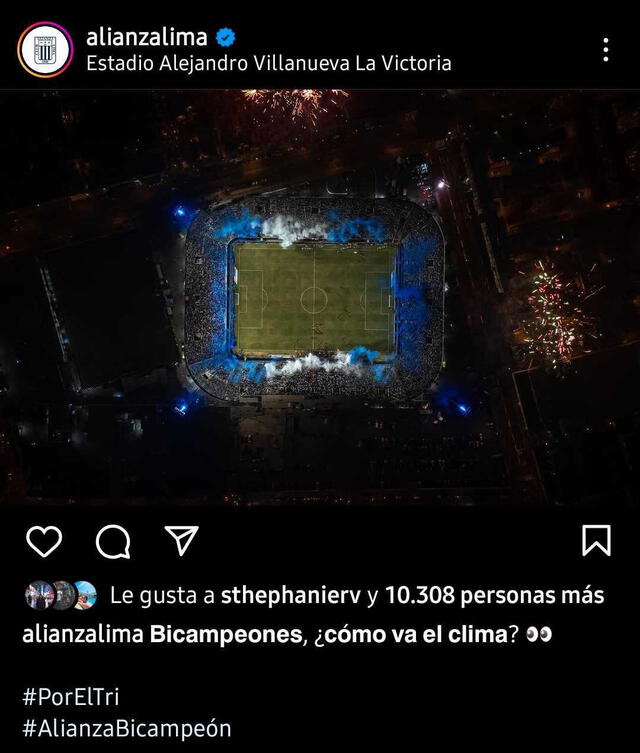Image resolution: width=640 pixels, height=753 pixels.
Task: Open the #PorElTri hashtag
Action: [70, 697]
